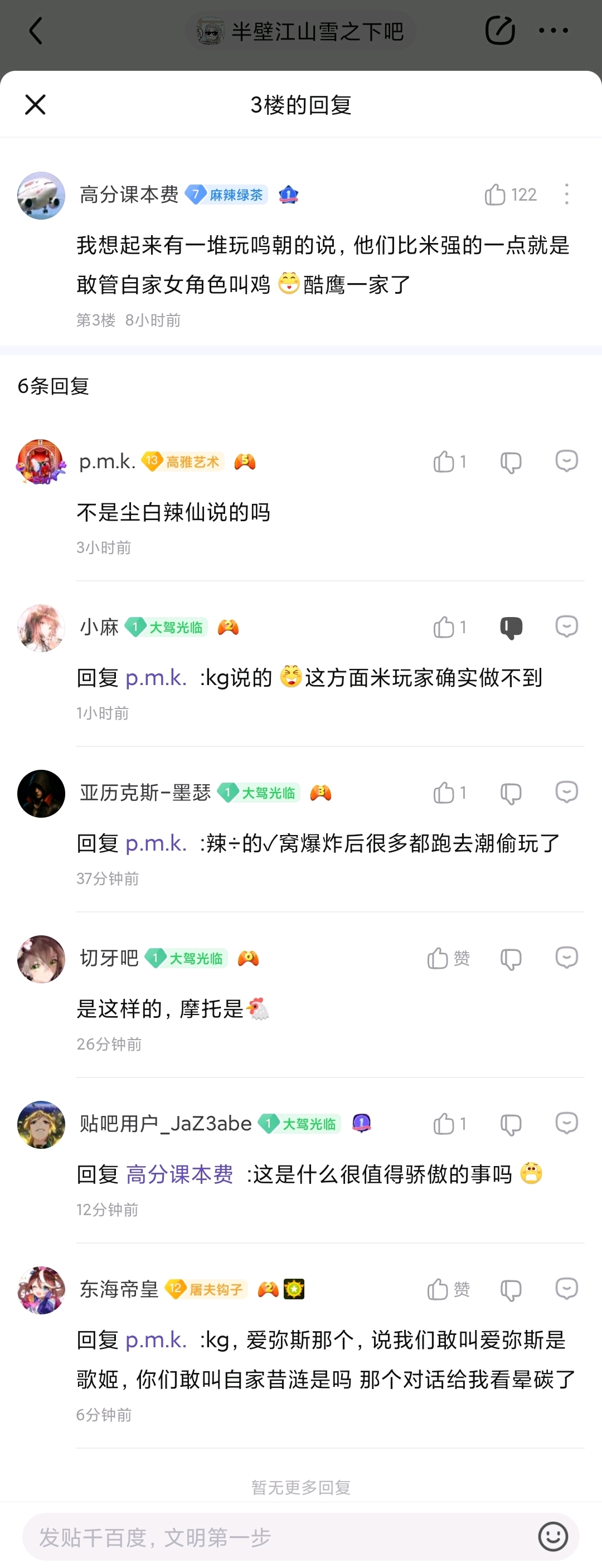This screenshot has width=602, height=1568.
Task: Like 贴吧用户_JaZ3abe's reply
Action: [444, 1124]
